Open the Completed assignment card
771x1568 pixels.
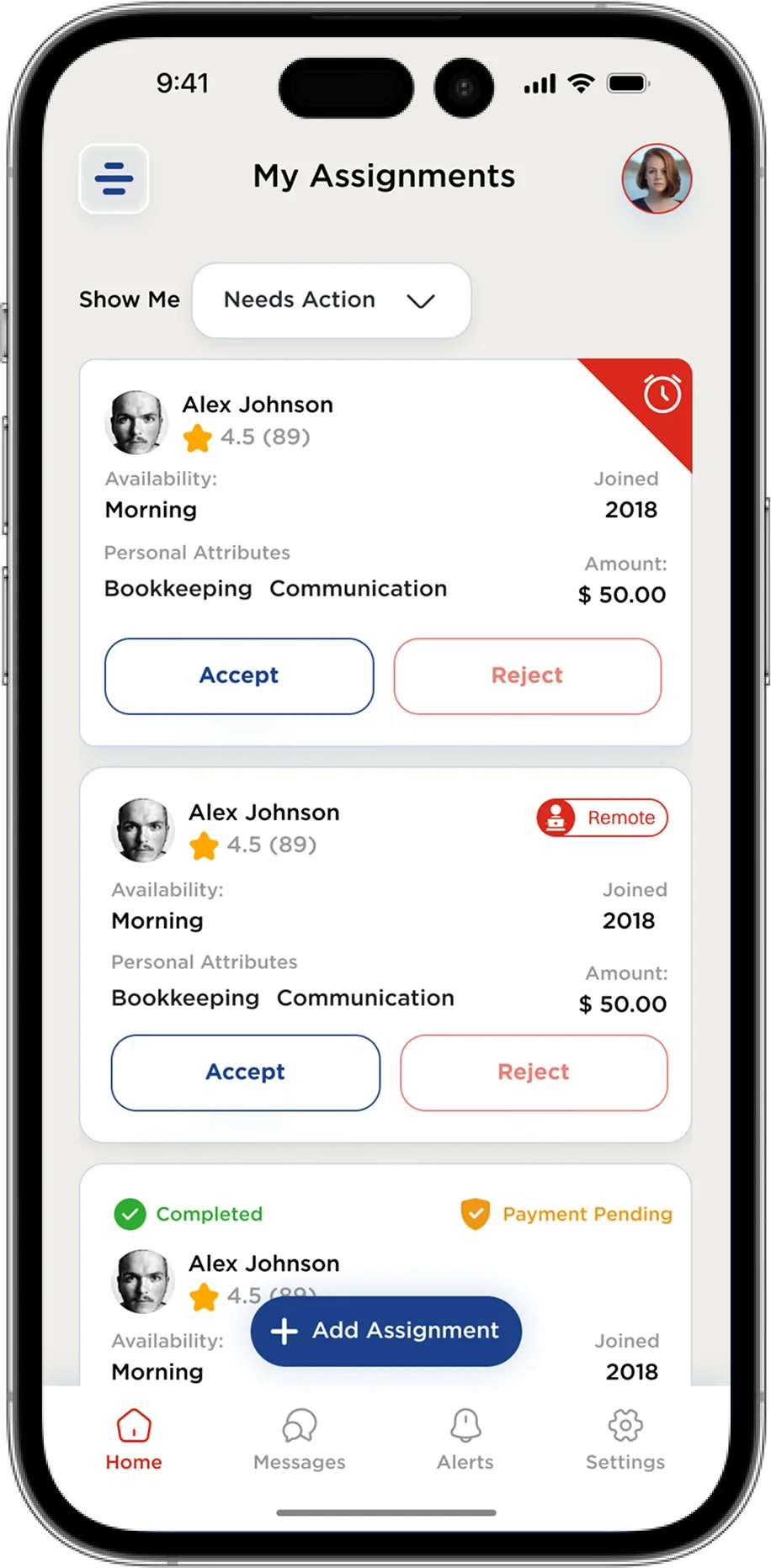pyautogui.click(x=385, y=1274)
